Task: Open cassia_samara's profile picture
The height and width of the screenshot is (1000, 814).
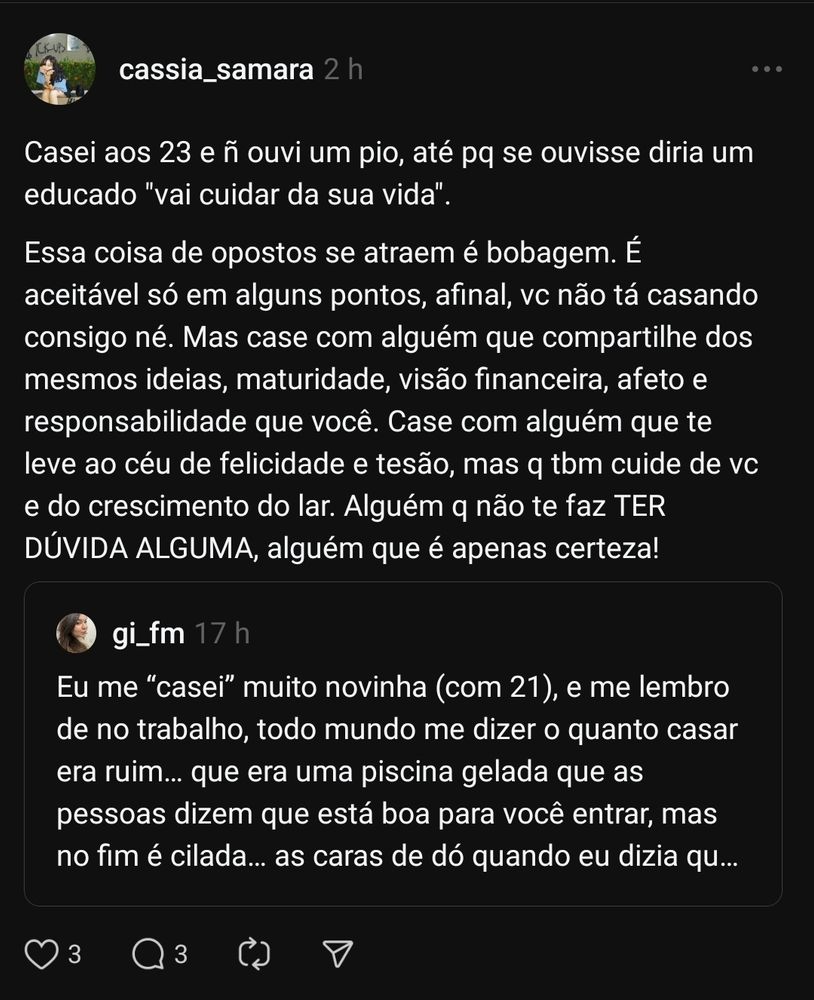Action: click(59, 70)
